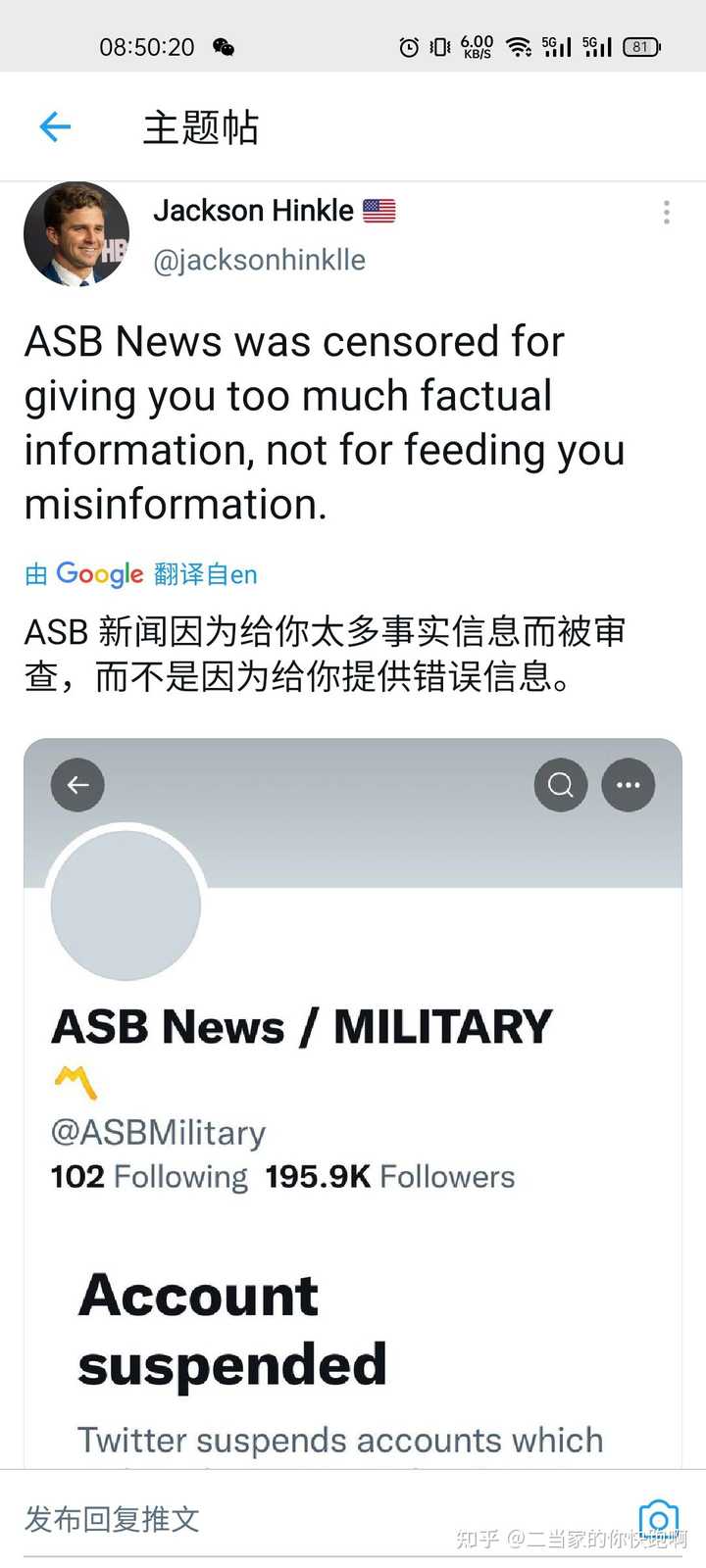Viewport: 706px width, 1568px height.
Task: Open the @jacksonhinklle profile handle
Action: [x=259, y=261]
